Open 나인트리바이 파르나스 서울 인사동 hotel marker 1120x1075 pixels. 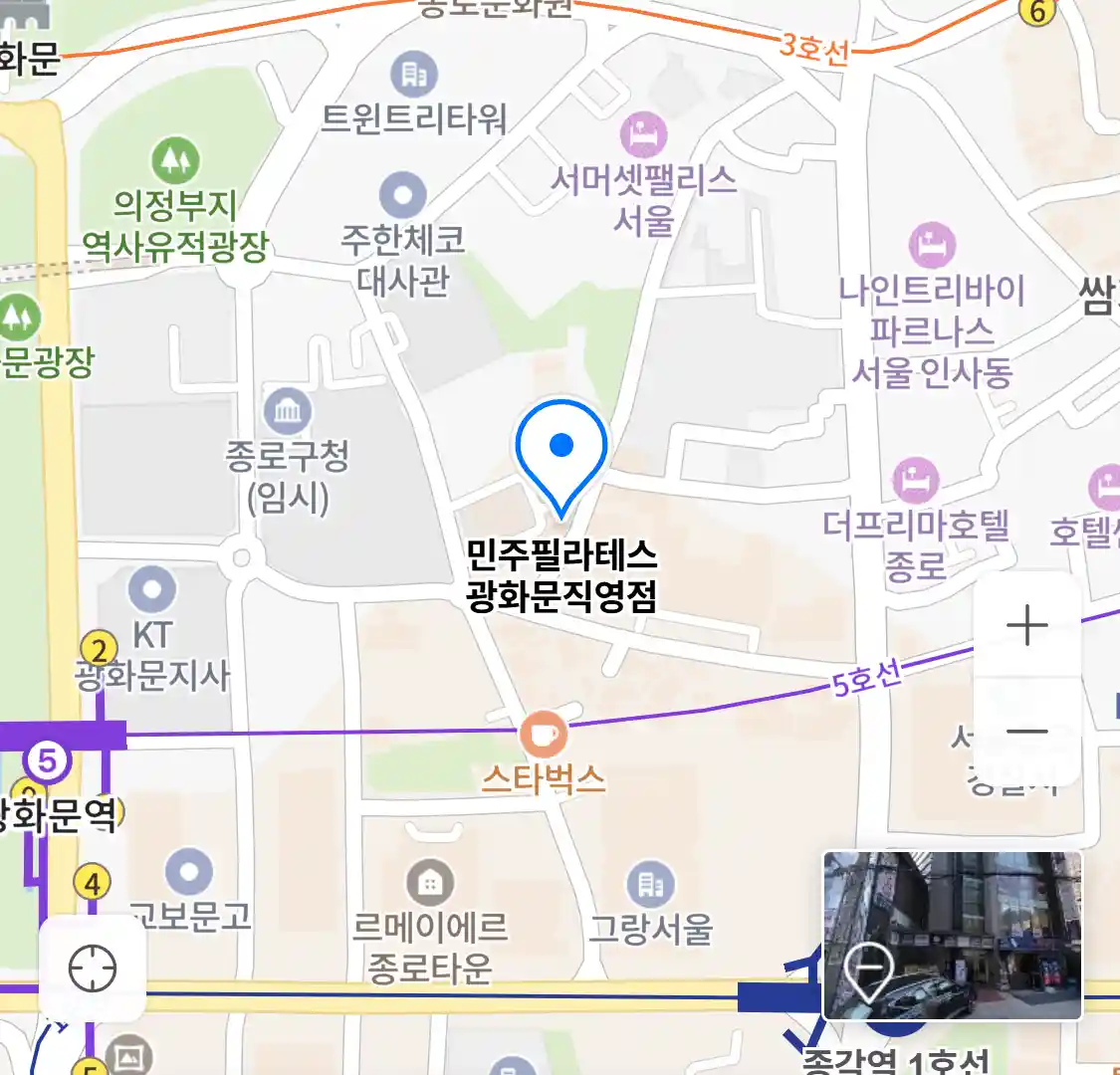pyautogui.click(x=932, y=246)
